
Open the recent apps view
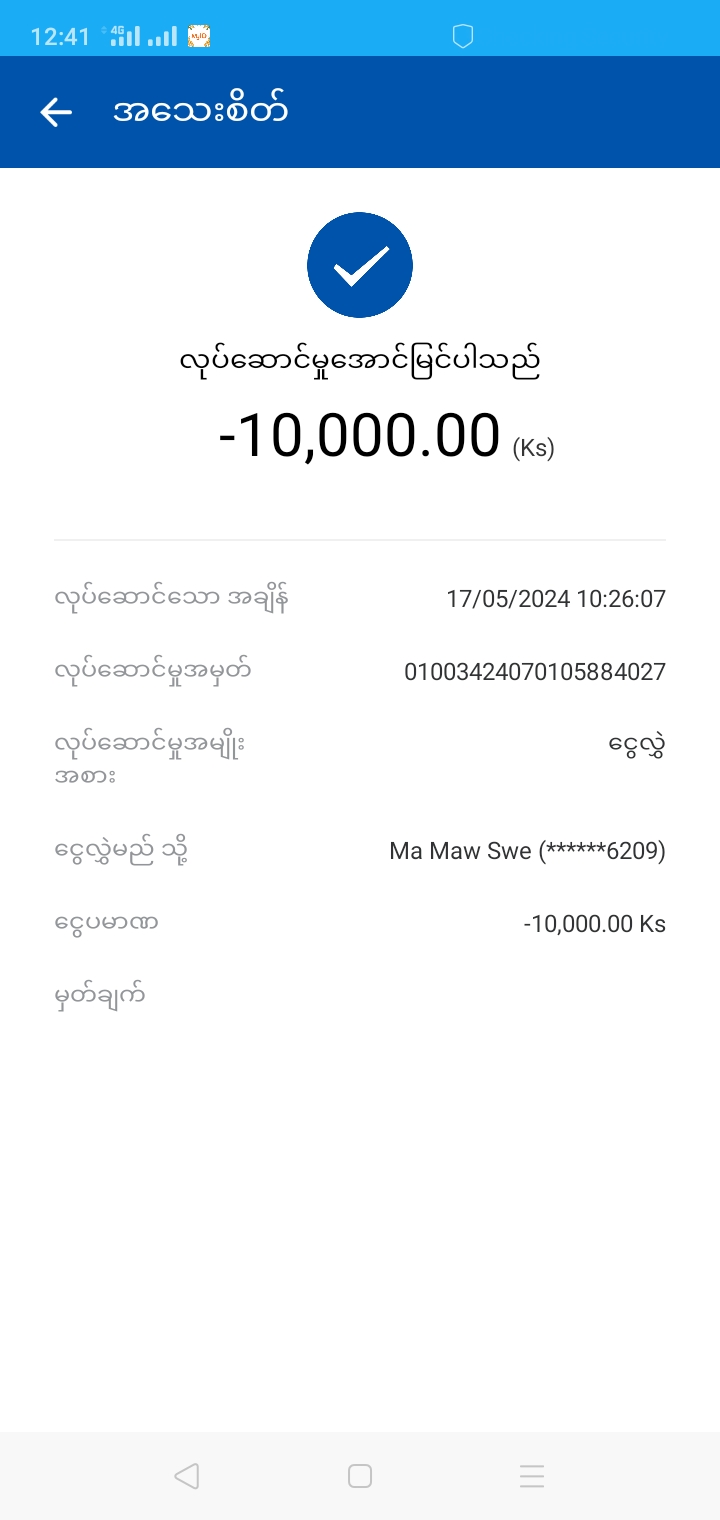tap(532, 1476)
